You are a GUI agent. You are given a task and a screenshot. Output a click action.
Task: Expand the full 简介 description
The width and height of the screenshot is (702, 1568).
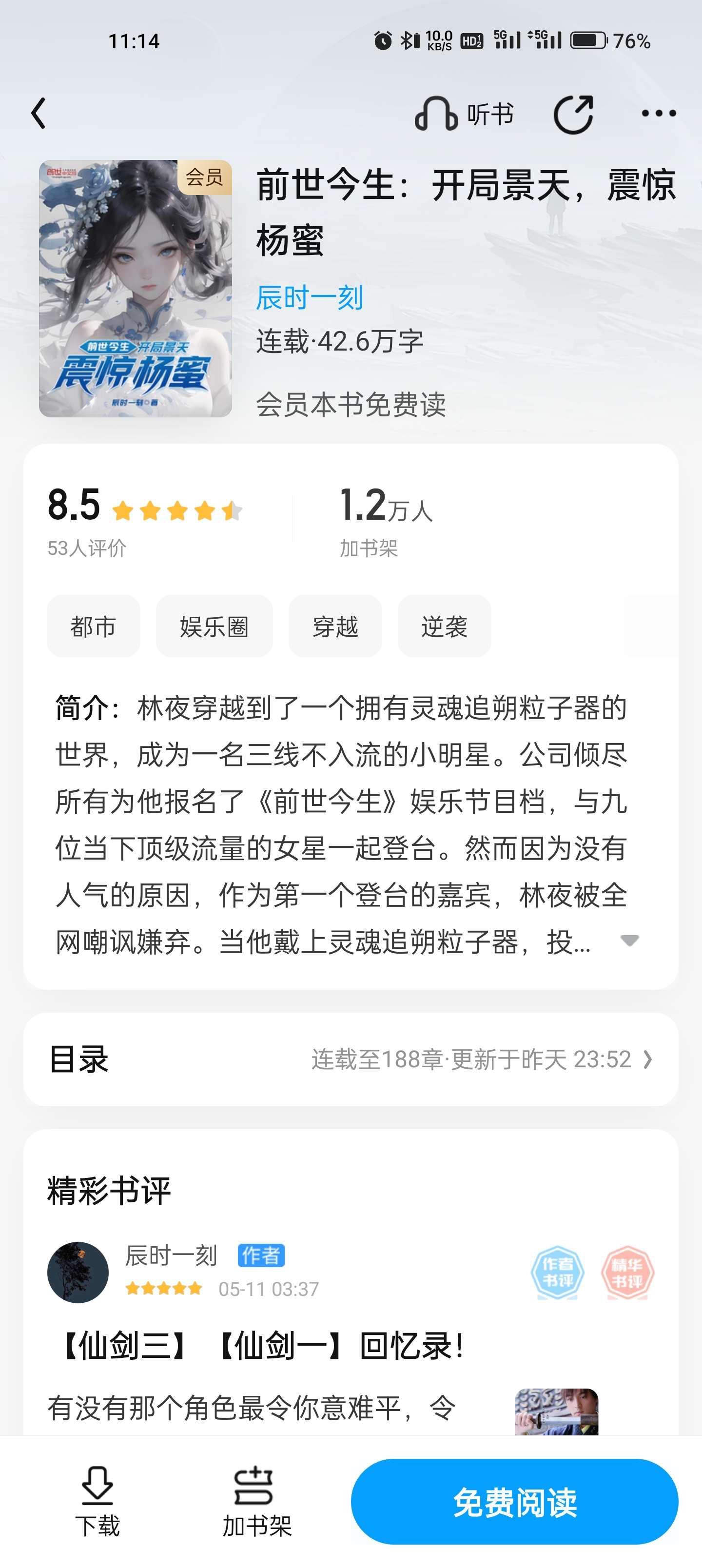(629, 941)
